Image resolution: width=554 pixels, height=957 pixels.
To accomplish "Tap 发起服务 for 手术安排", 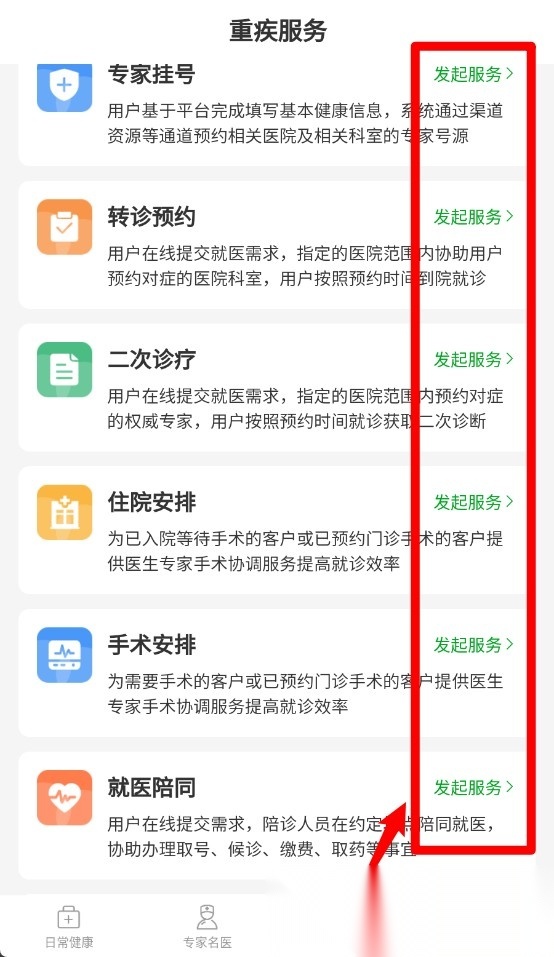I will coord(473,645).
